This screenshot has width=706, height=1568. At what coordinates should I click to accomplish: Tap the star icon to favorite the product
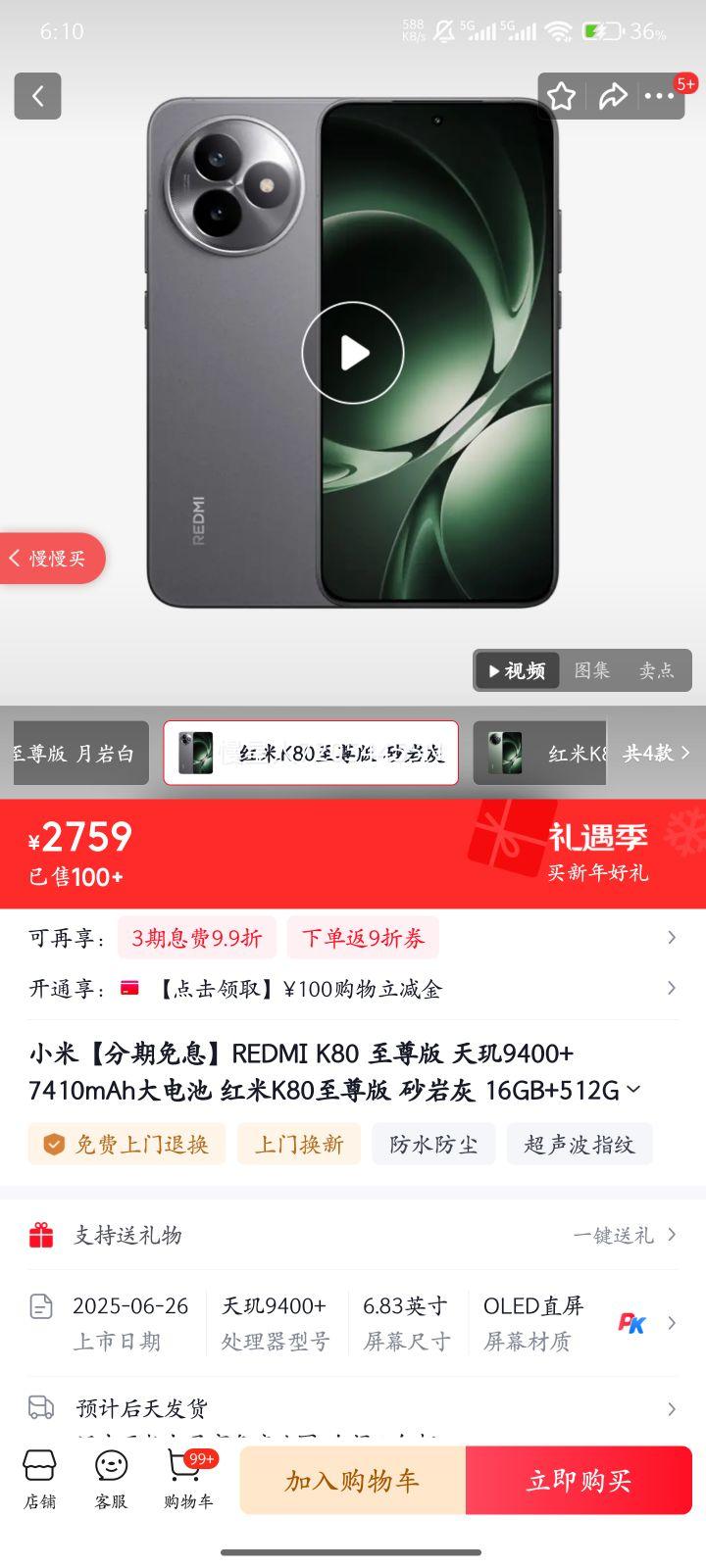click(561, 96)
